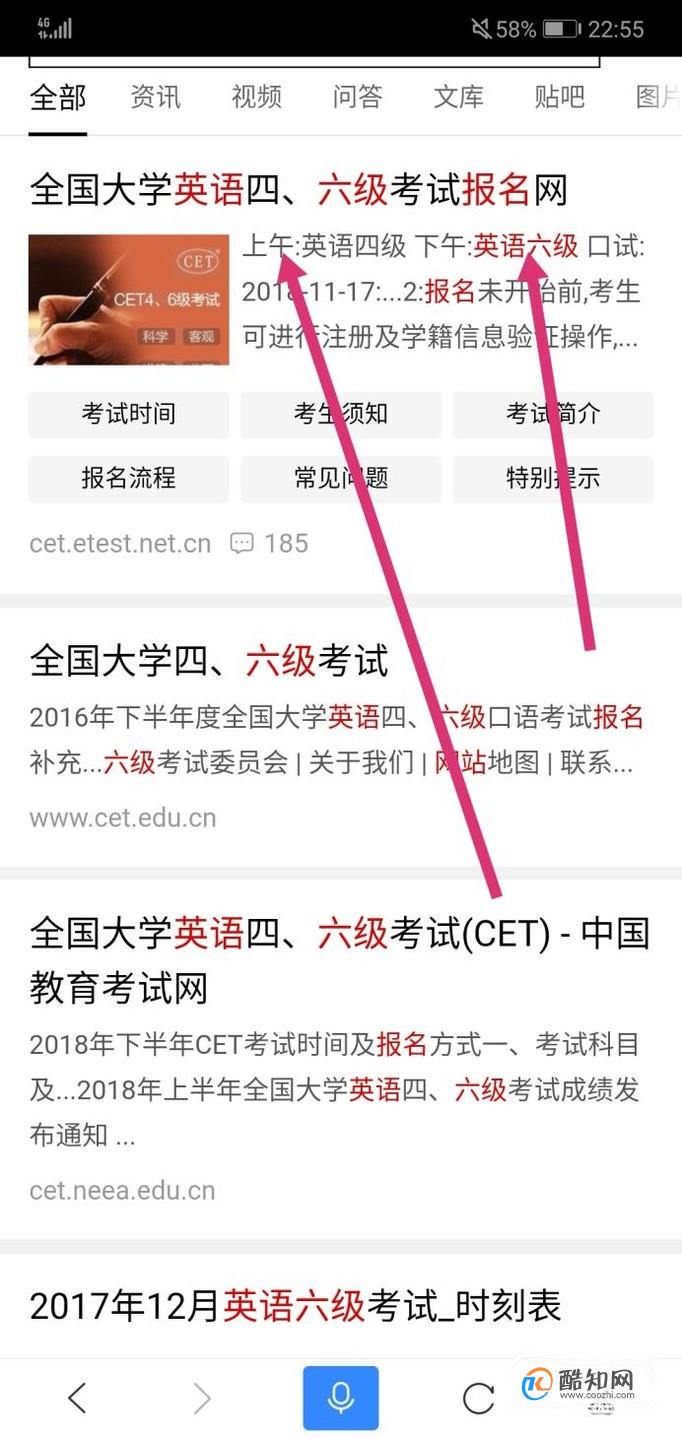Open the www.cet.edu.cn 全国大学四、六级考试 result
This screenshot has height=1438, width=682.
pos(209,661)
